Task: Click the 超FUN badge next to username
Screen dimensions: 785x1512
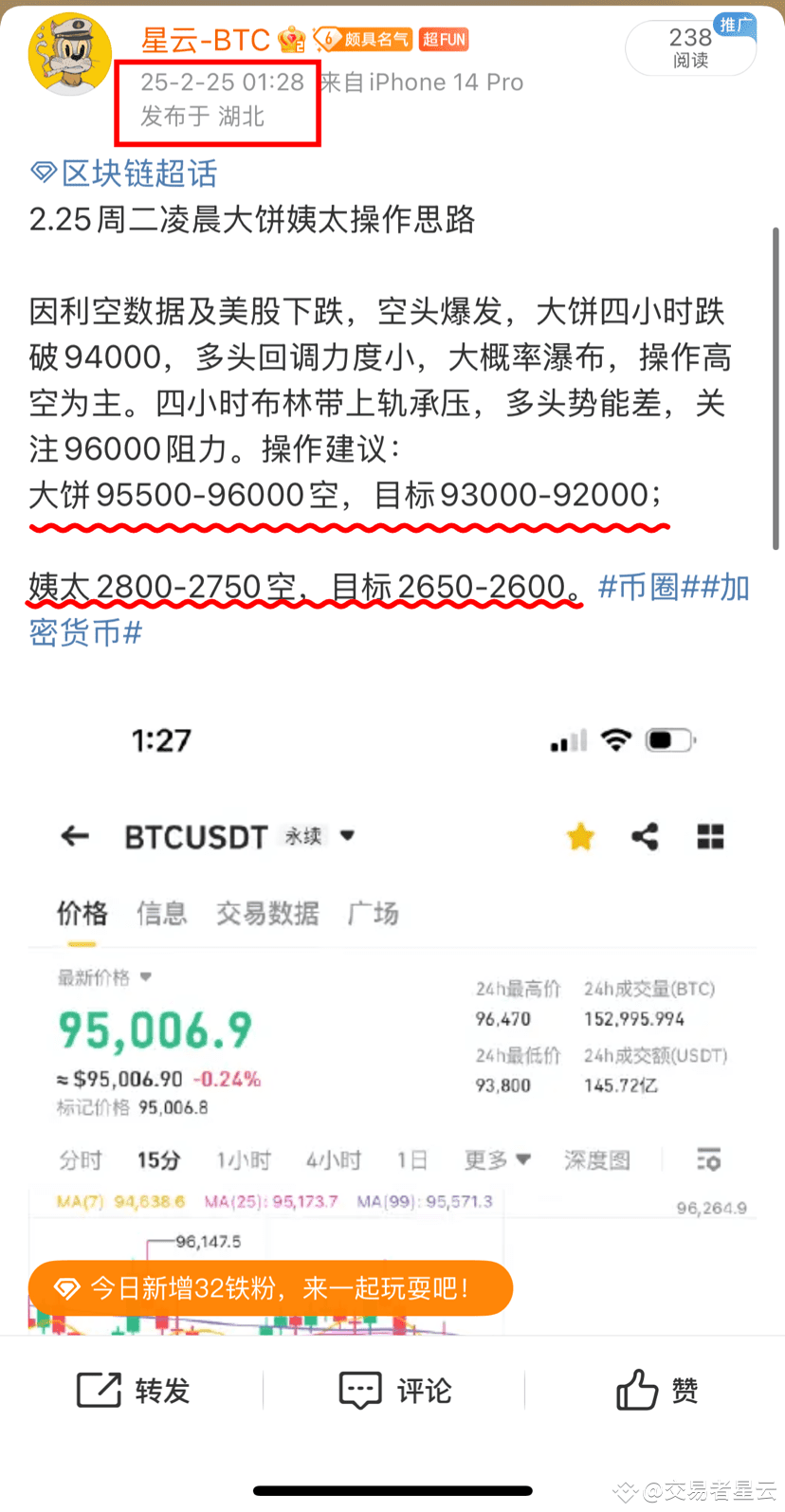Action: click(x=443, y=40)
